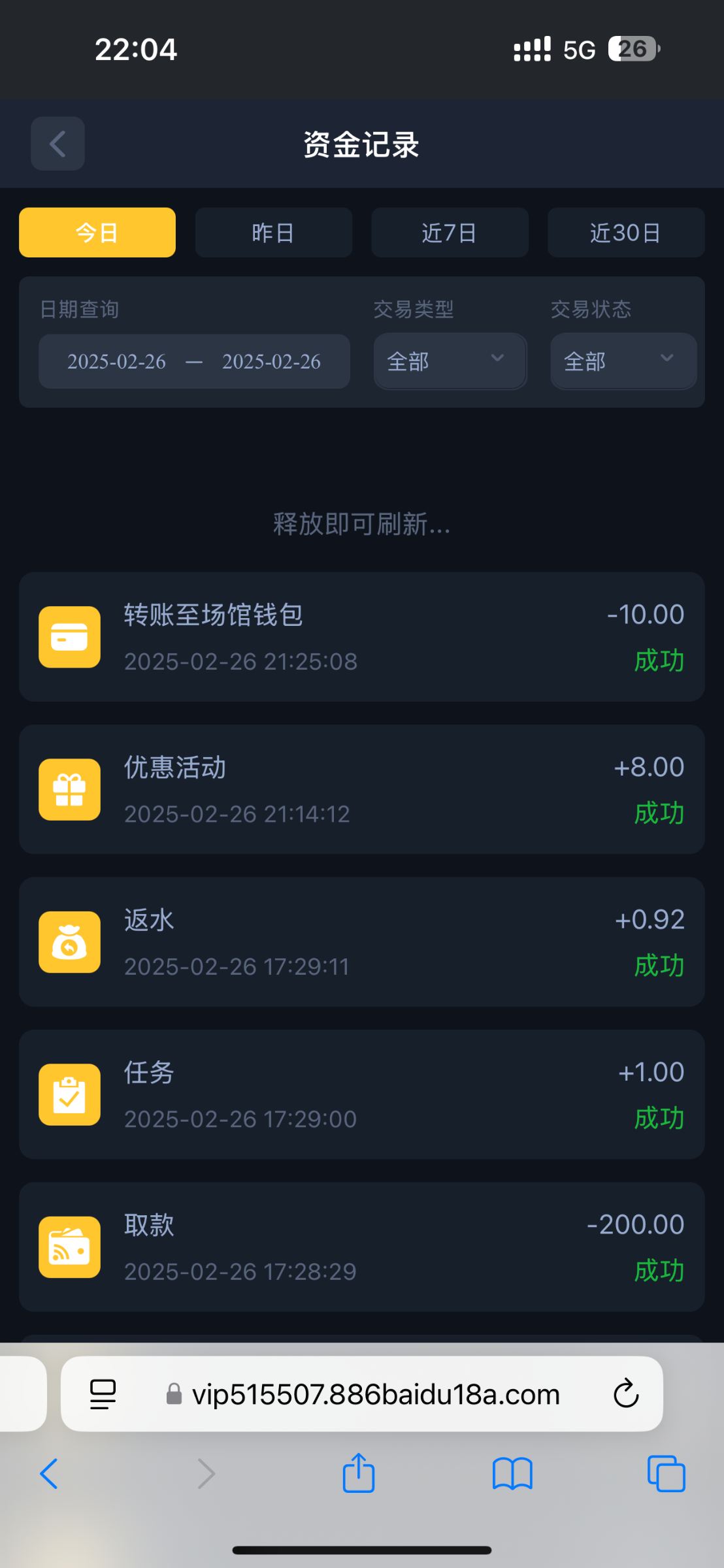Open the 转账至场馆钱包 record
This screenshot has width=724, height=1568.
click(362, 637)
